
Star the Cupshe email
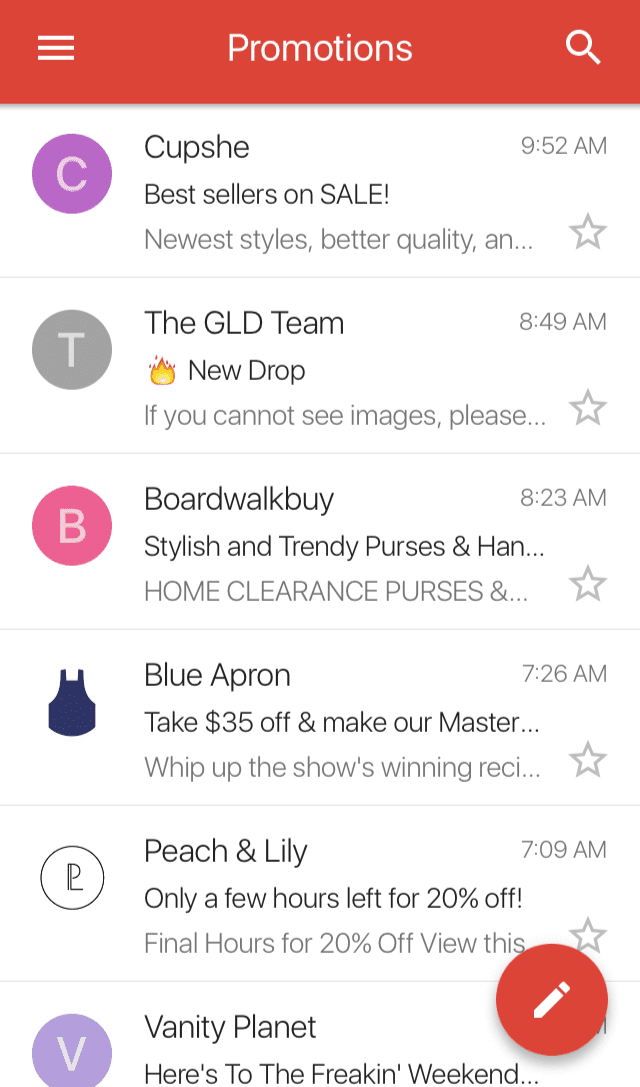[x=588, y=233]
